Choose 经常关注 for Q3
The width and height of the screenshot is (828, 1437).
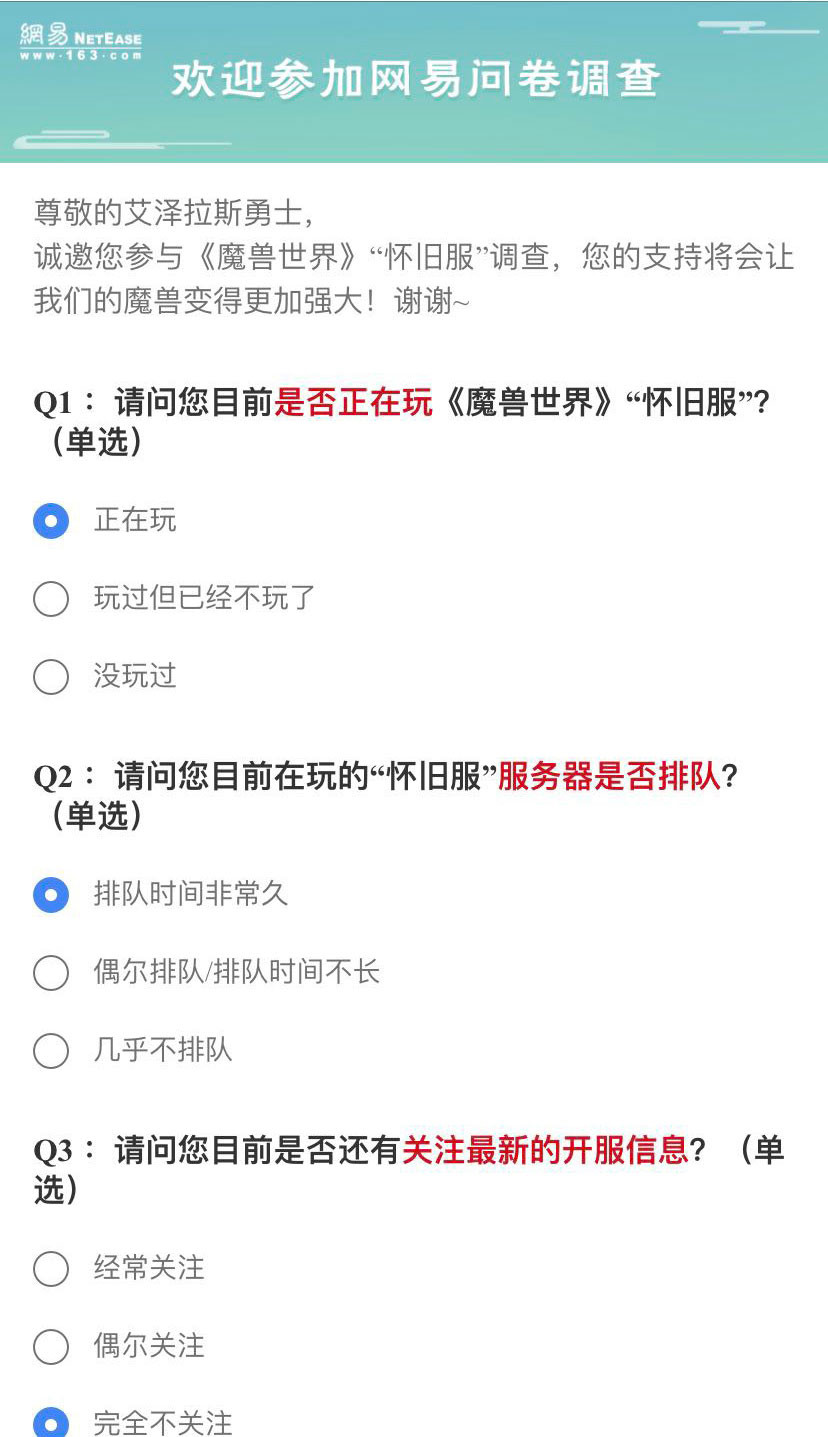point(51,1269)
